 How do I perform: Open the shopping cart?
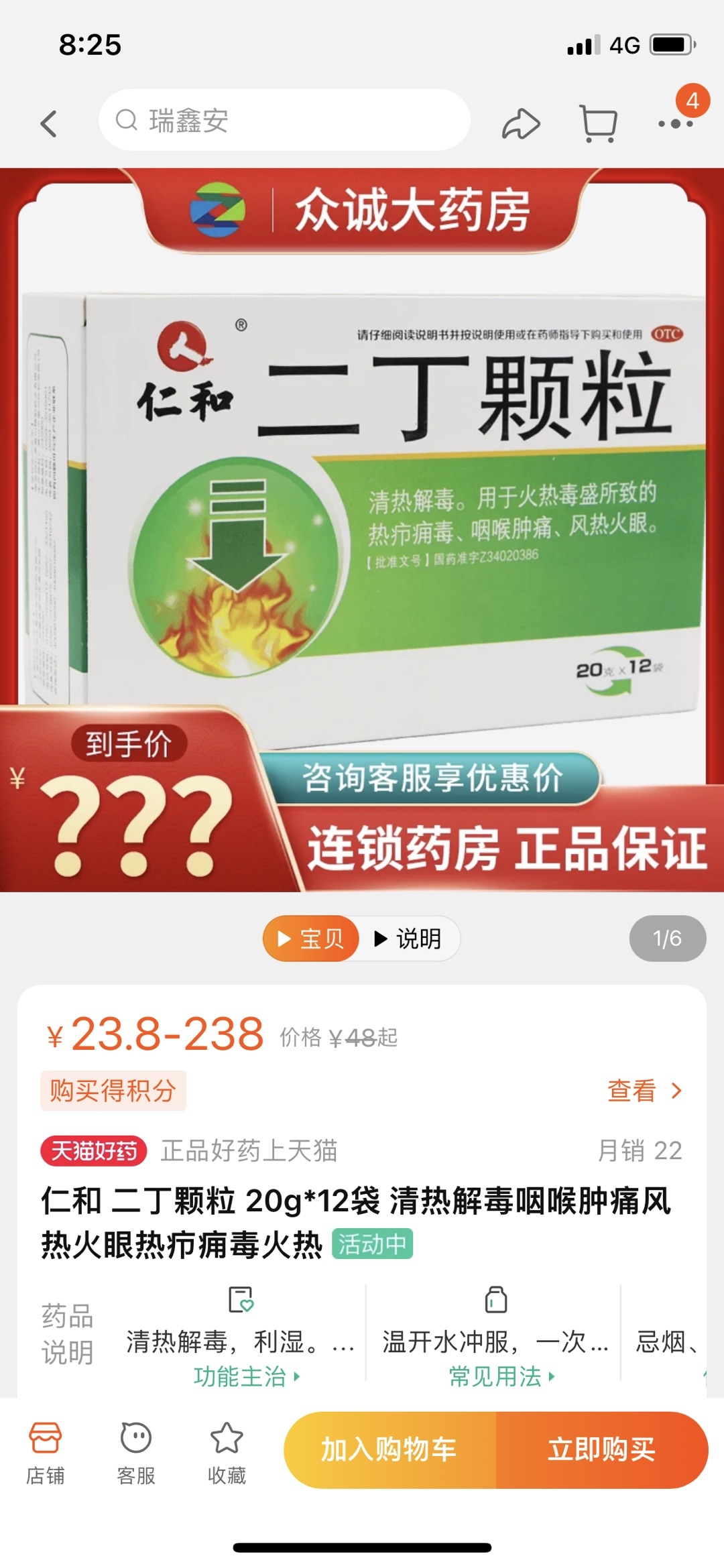(597, 124)
